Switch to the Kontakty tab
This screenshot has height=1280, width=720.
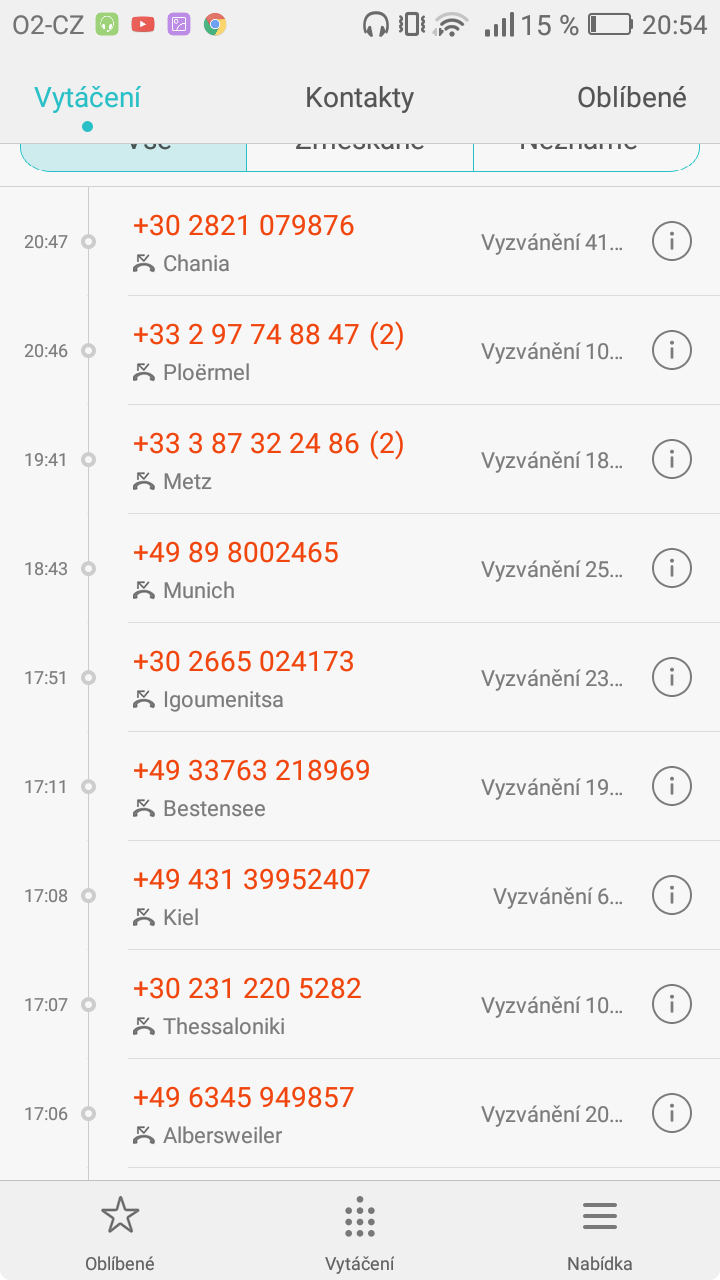click(x=359, y=98)
